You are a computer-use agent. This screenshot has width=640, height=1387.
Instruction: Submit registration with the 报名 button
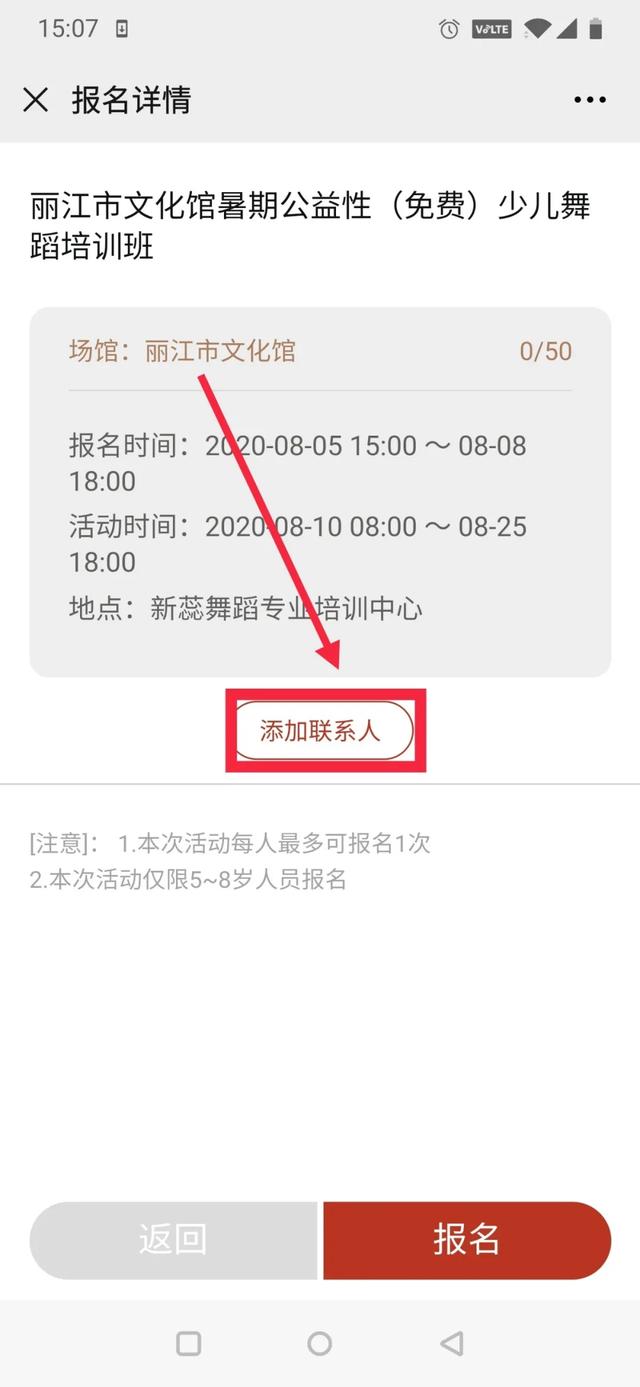coord(467,1240)
